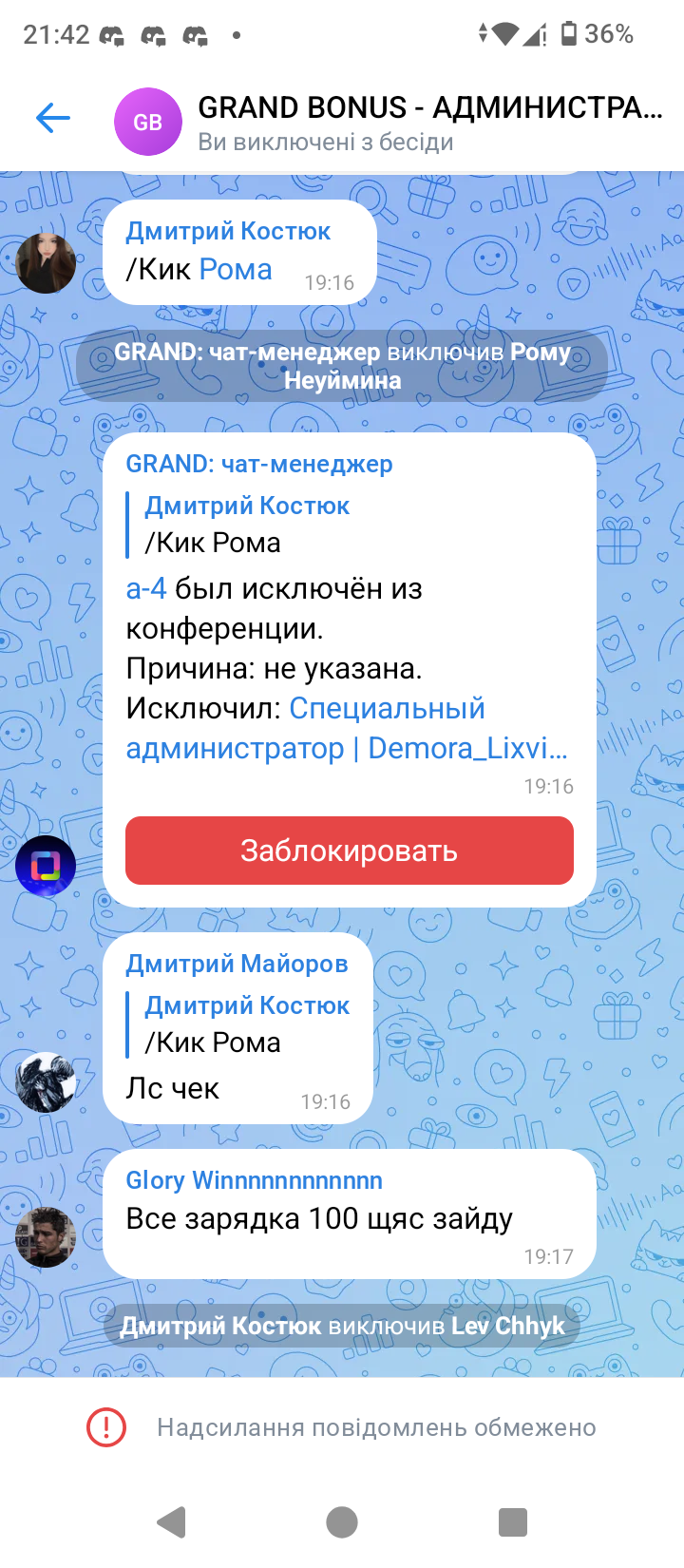The width and height of the screenshot is (684, 1568).
Task: Go back using the header arrow
Action: pos(53,118)
